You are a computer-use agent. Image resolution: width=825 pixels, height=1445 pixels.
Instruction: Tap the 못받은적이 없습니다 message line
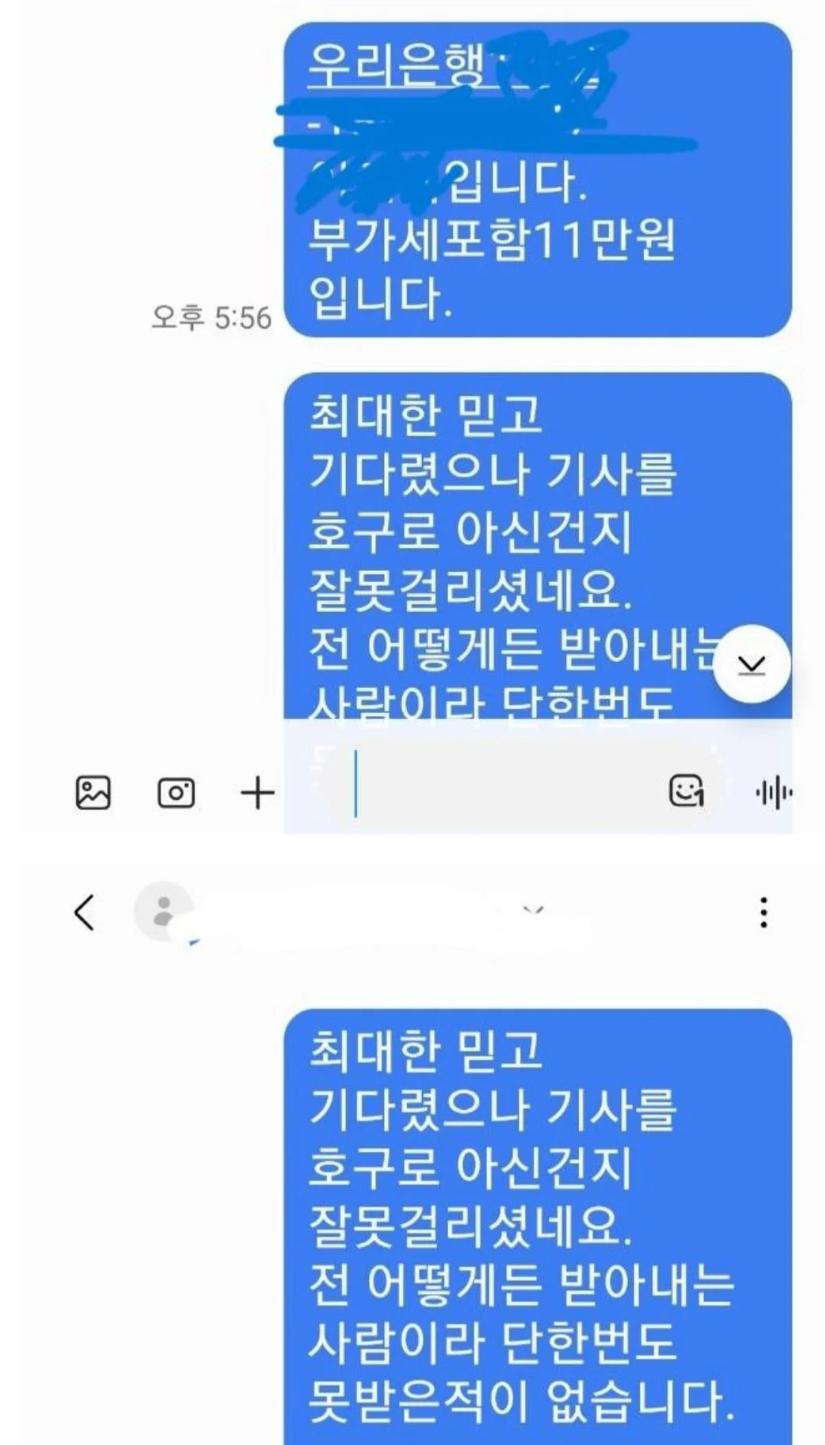(x=520, y=1400)
